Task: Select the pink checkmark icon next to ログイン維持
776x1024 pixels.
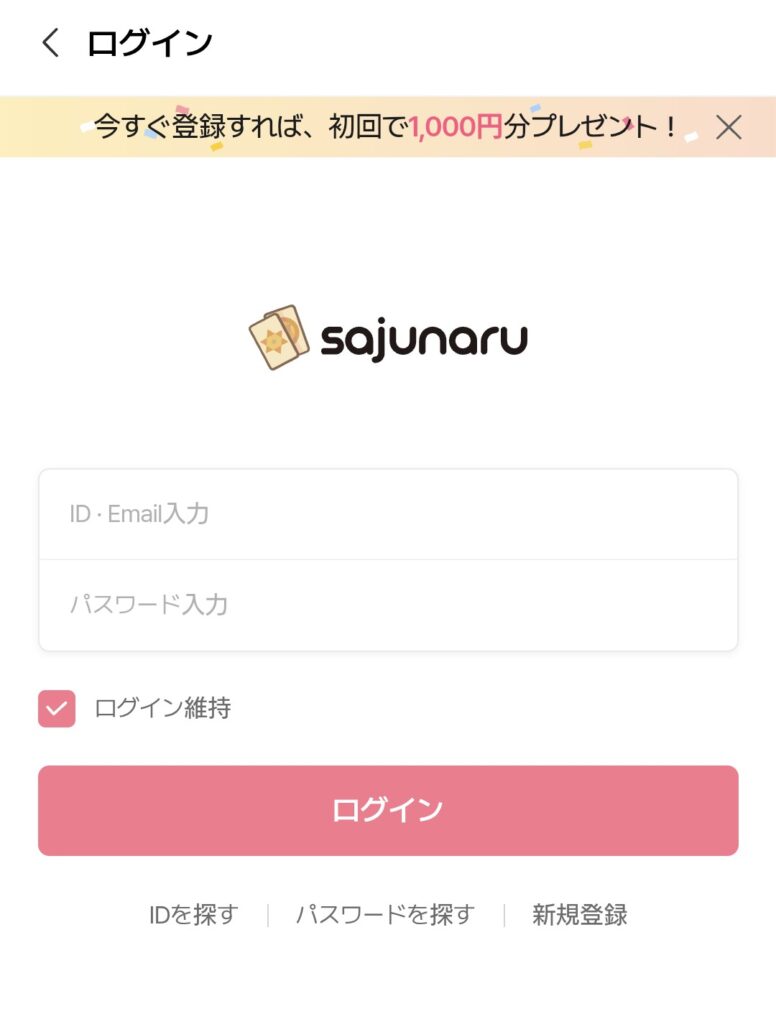Action: 56,706
